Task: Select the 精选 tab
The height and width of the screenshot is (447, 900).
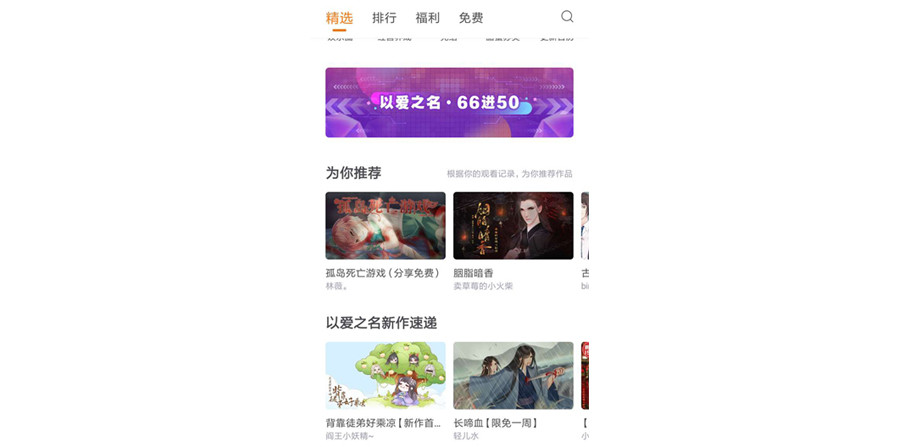Action: click(x=339, y=18)
